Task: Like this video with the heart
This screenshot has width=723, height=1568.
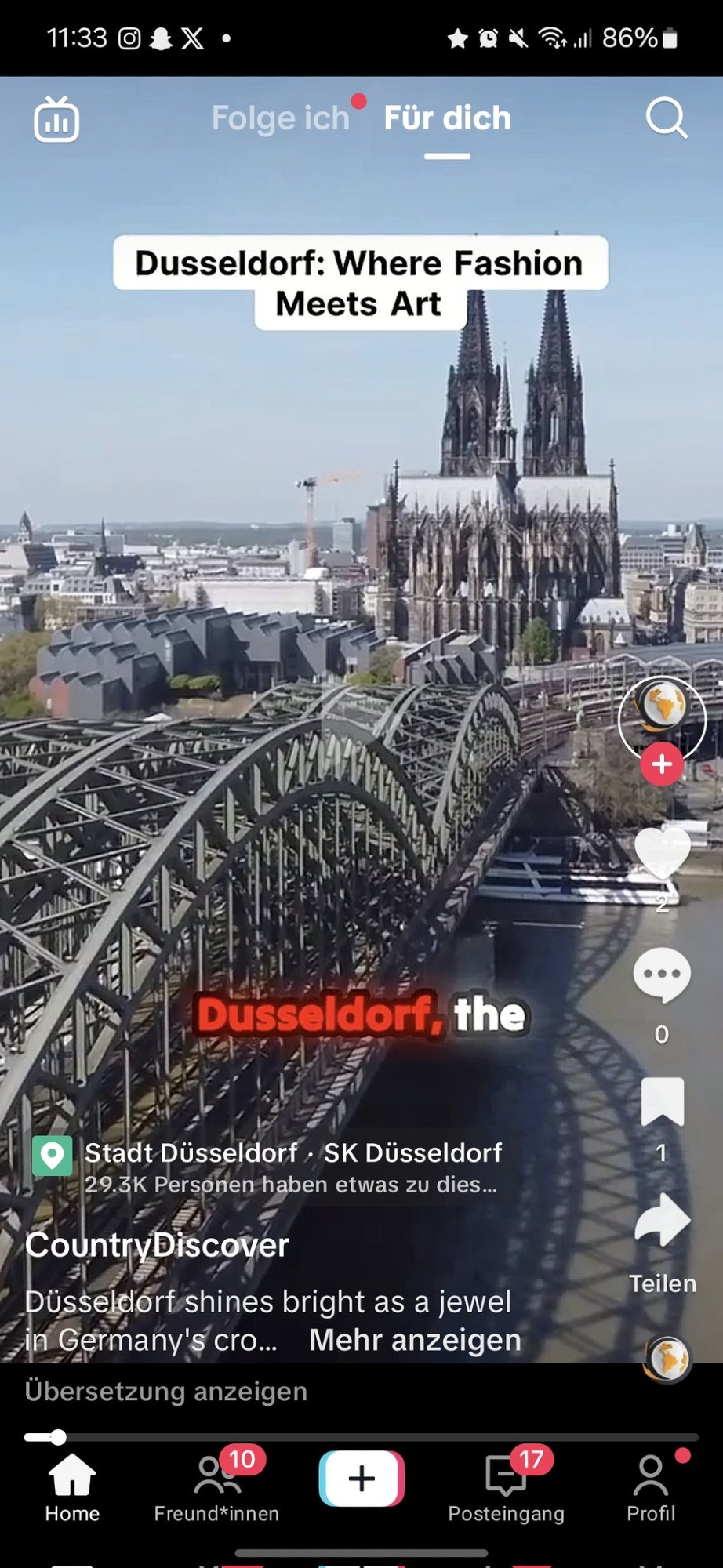Action: [662, 853]
